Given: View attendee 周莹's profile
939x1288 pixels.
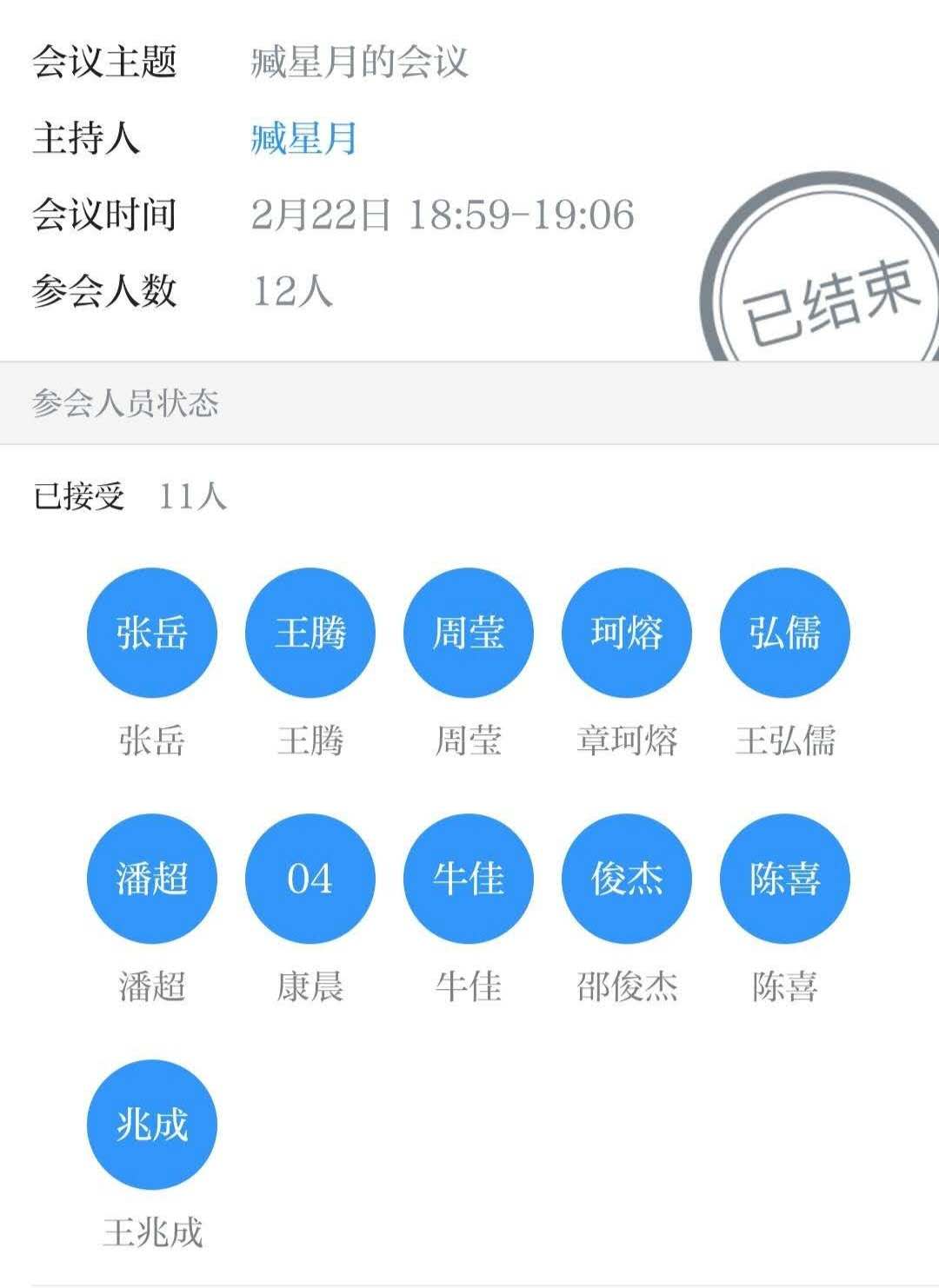Looking at the screenshot, I should [x=469, y=633].
